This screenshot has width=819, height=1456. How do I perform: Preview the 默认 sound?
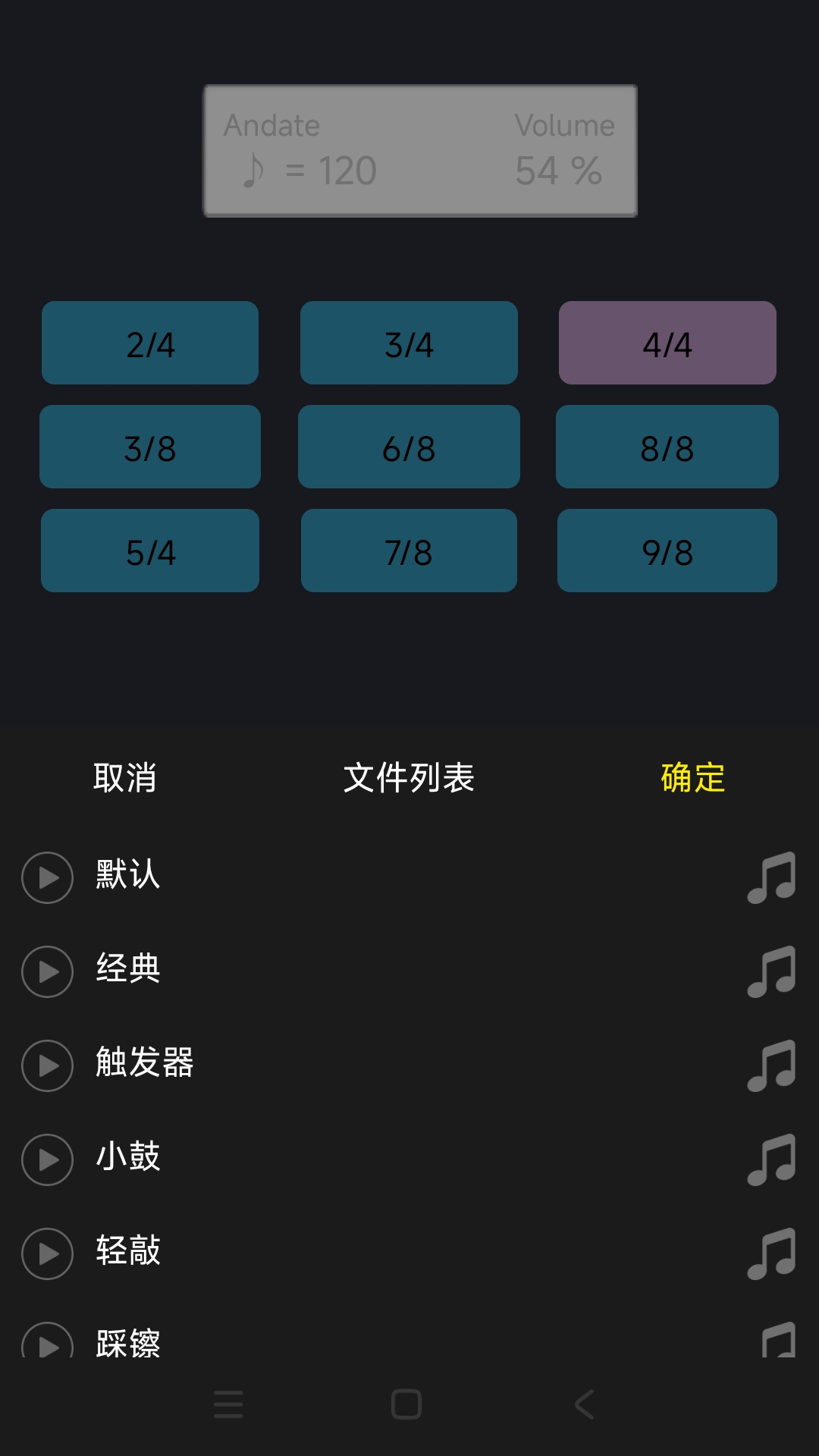[48, 877]
